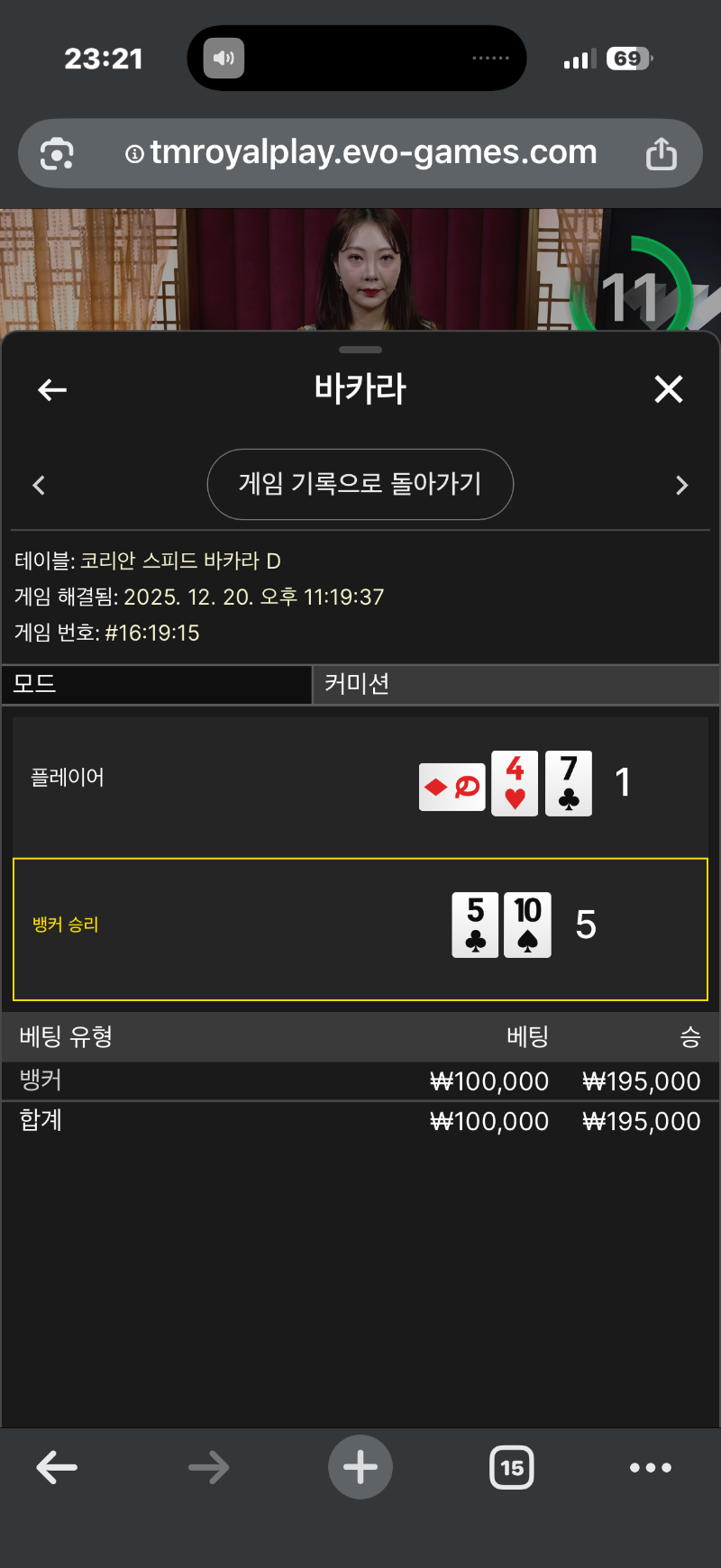Open the browser's three-dot menu
721x1568 pixels.
coord(651,1467)
